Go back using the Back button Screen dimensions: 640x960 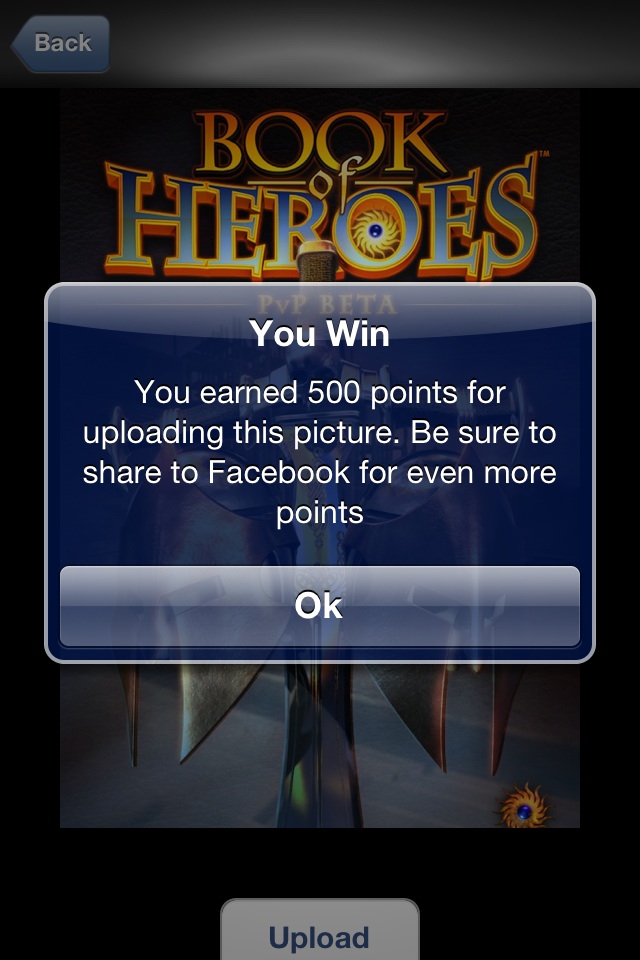click(60, 43)
